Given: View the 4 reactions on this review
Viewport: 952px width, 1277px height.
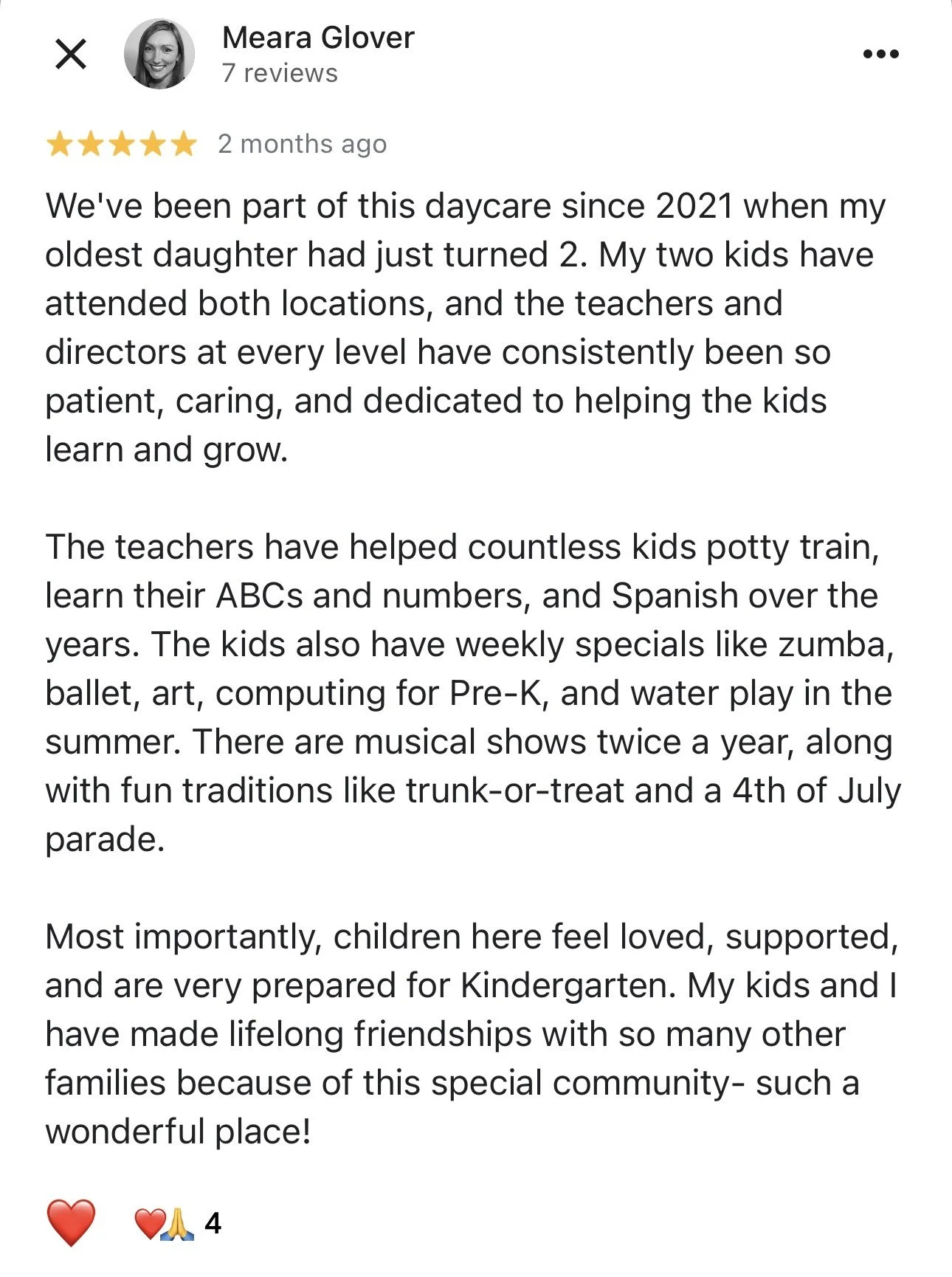Looking at the screenshot, I should pyautogui.click(x=177, y=1223).
